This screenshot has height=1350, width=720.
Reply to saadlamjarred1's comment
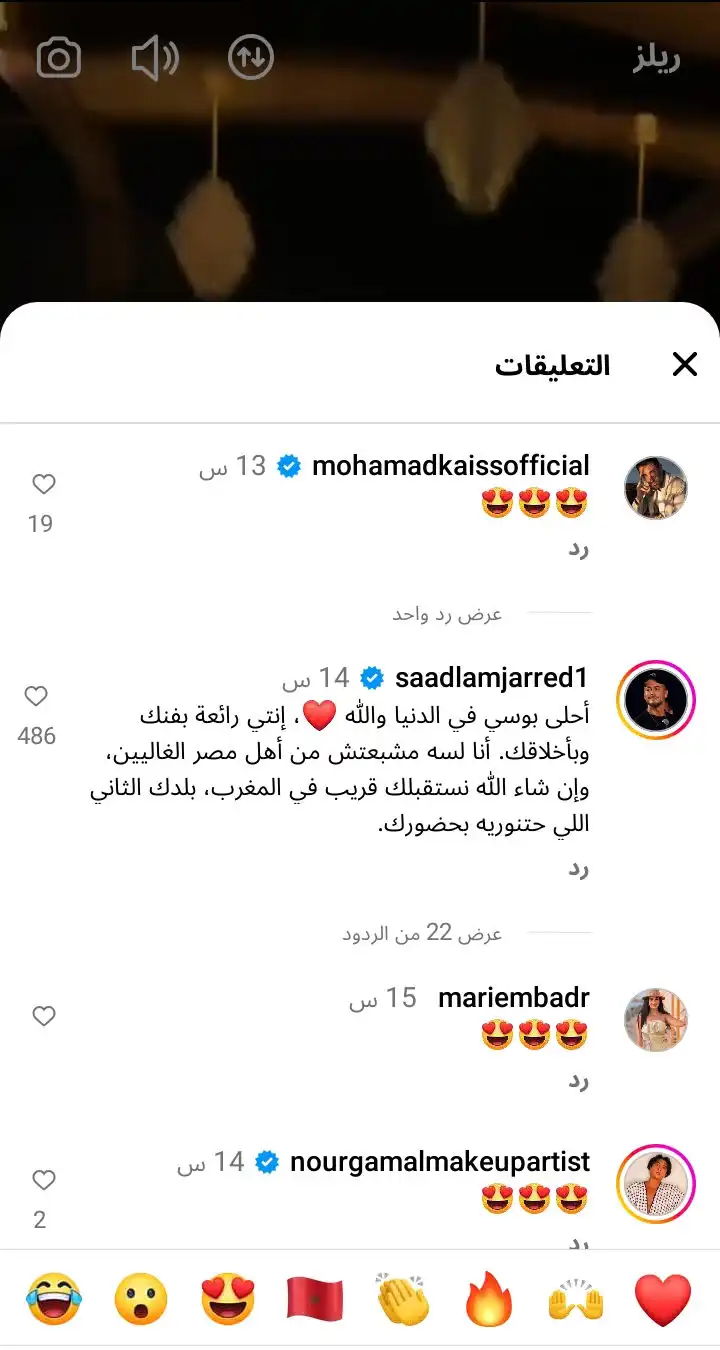[578, 869]
